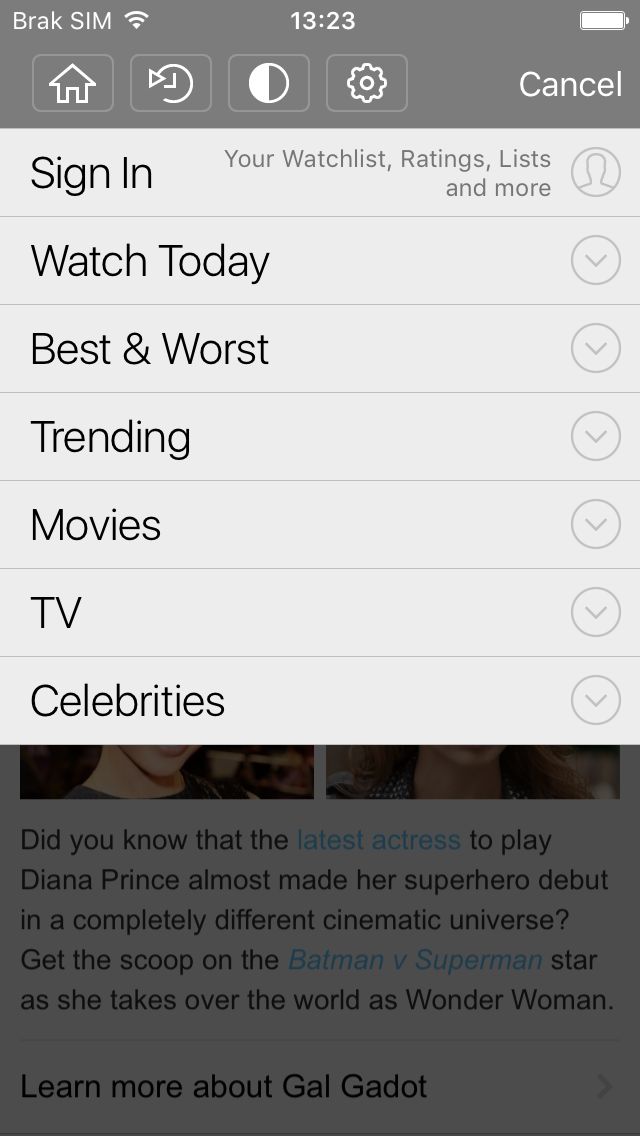Open the history clock icon
This screenshot has width=640, height=1136.
[171, 83]
